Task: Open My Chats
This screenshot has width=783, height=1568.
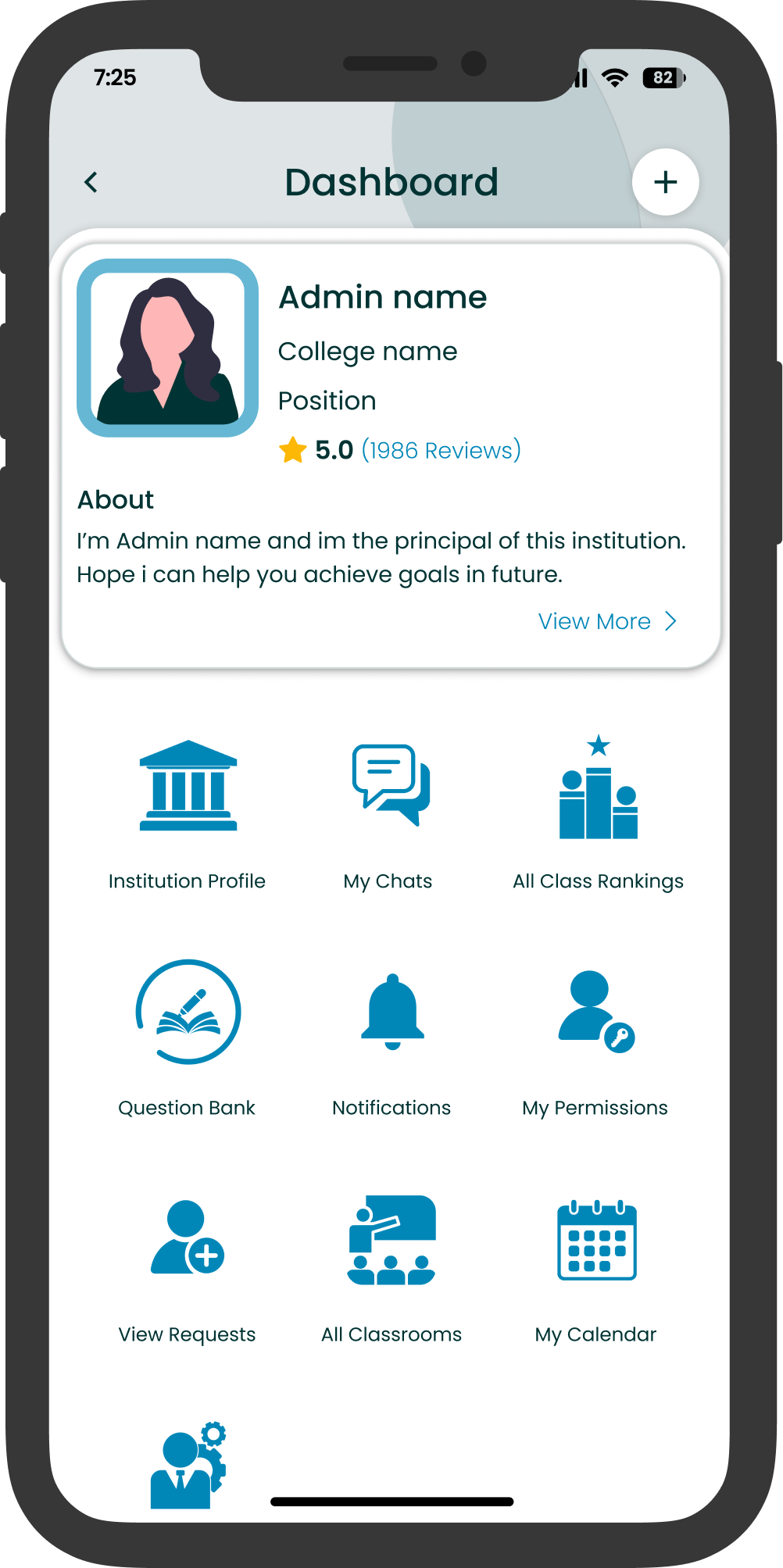Action: coord(389,813)
